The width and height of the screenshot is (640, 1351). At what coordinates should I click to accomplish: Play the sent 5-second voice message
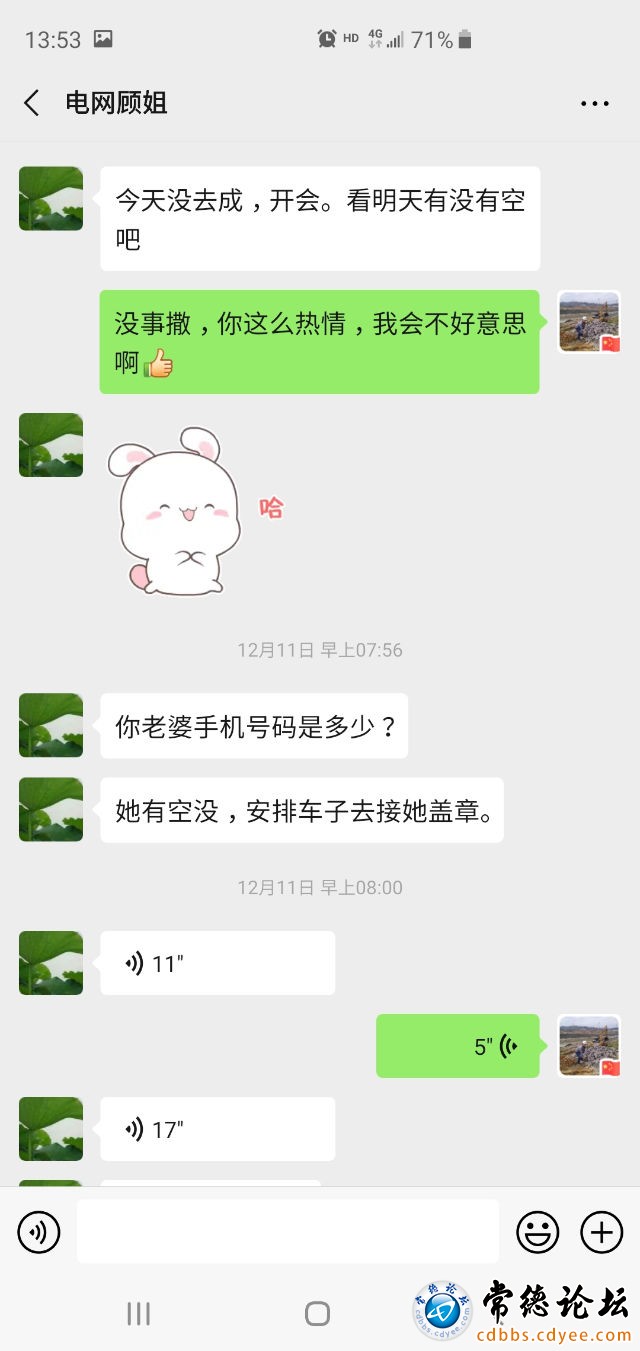click(x=458, y=1046)
